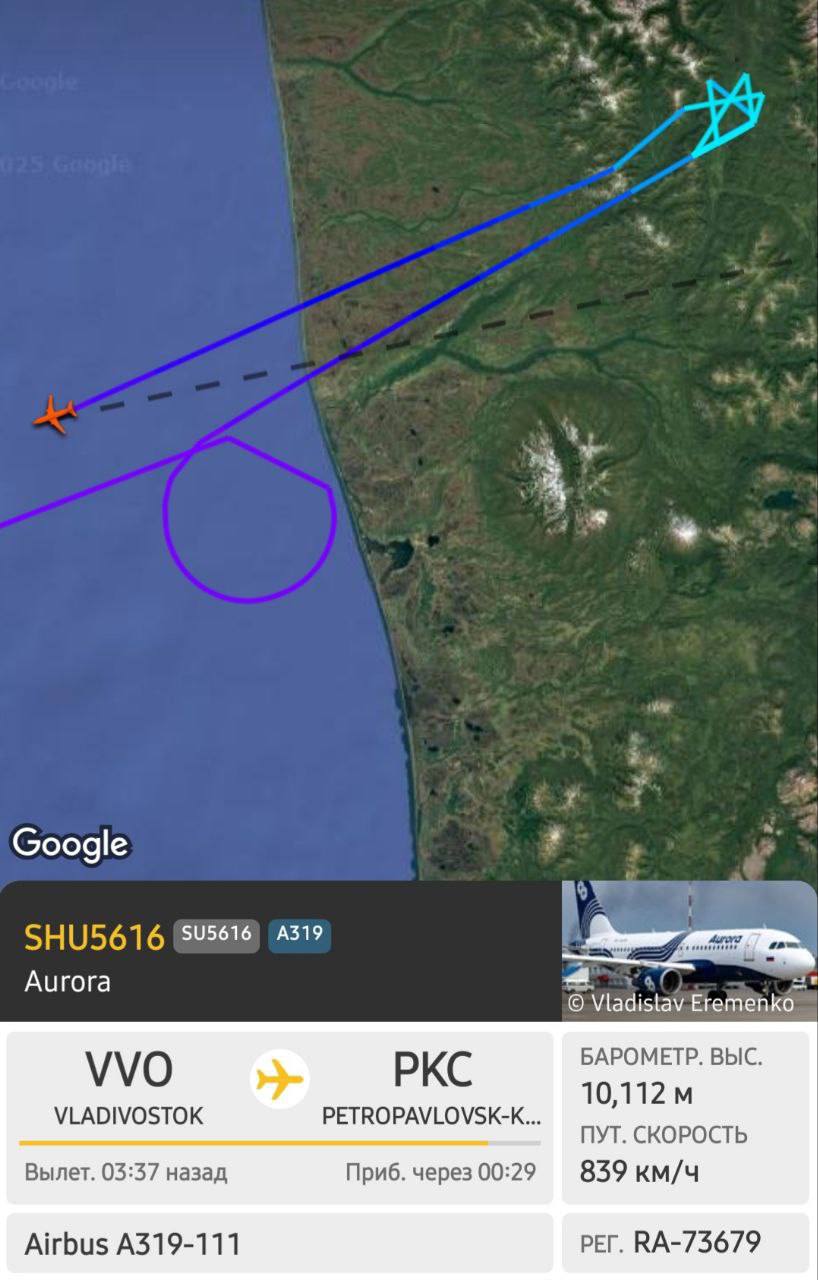Tap the orange aircraft marker on the map
This screenshot has height=1280, width=818.
(x=55, y=412)
